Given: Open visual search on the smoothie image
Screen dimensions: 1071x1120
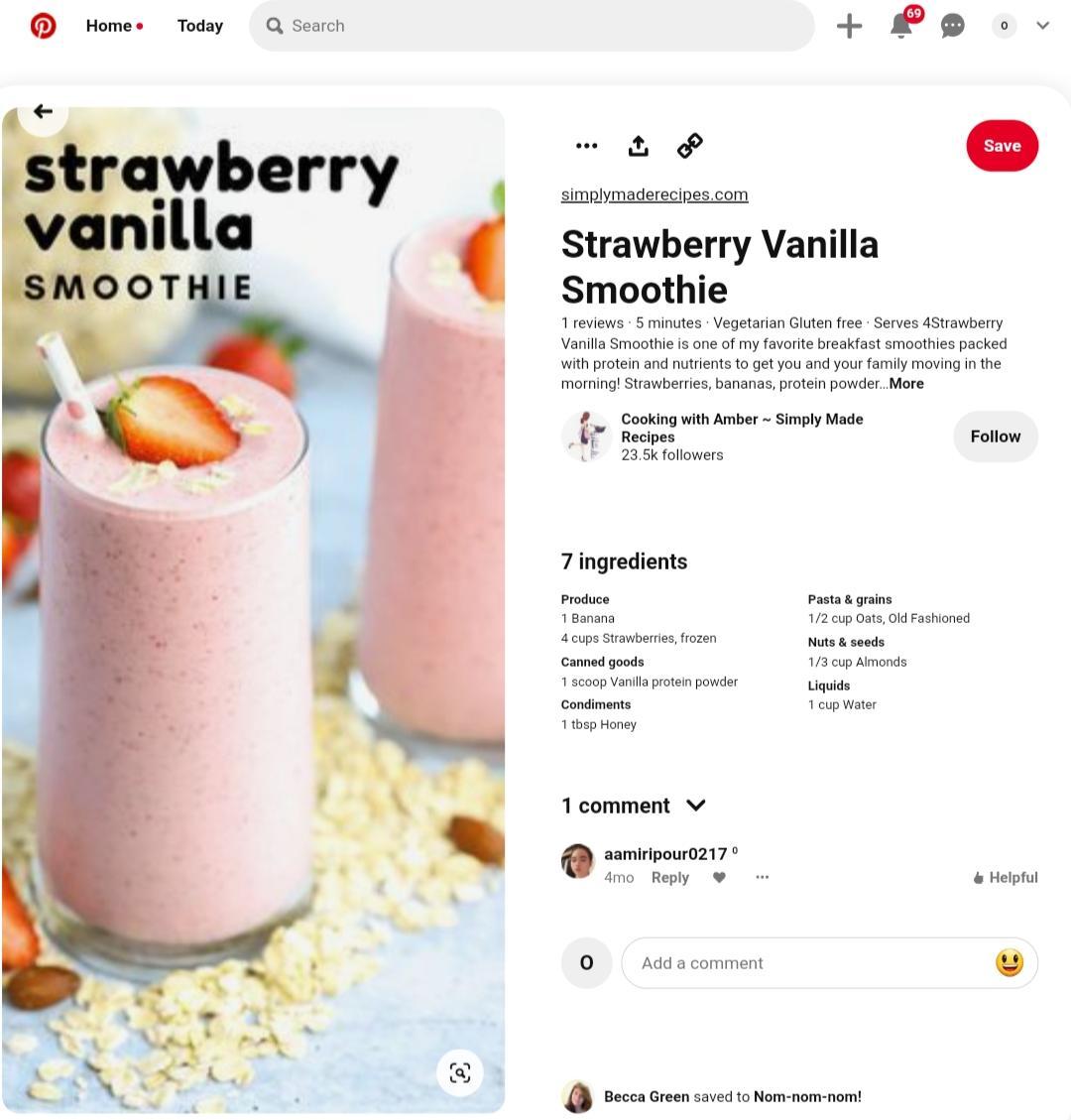Looking at the screenshot, I should [x=460, y=1072].
